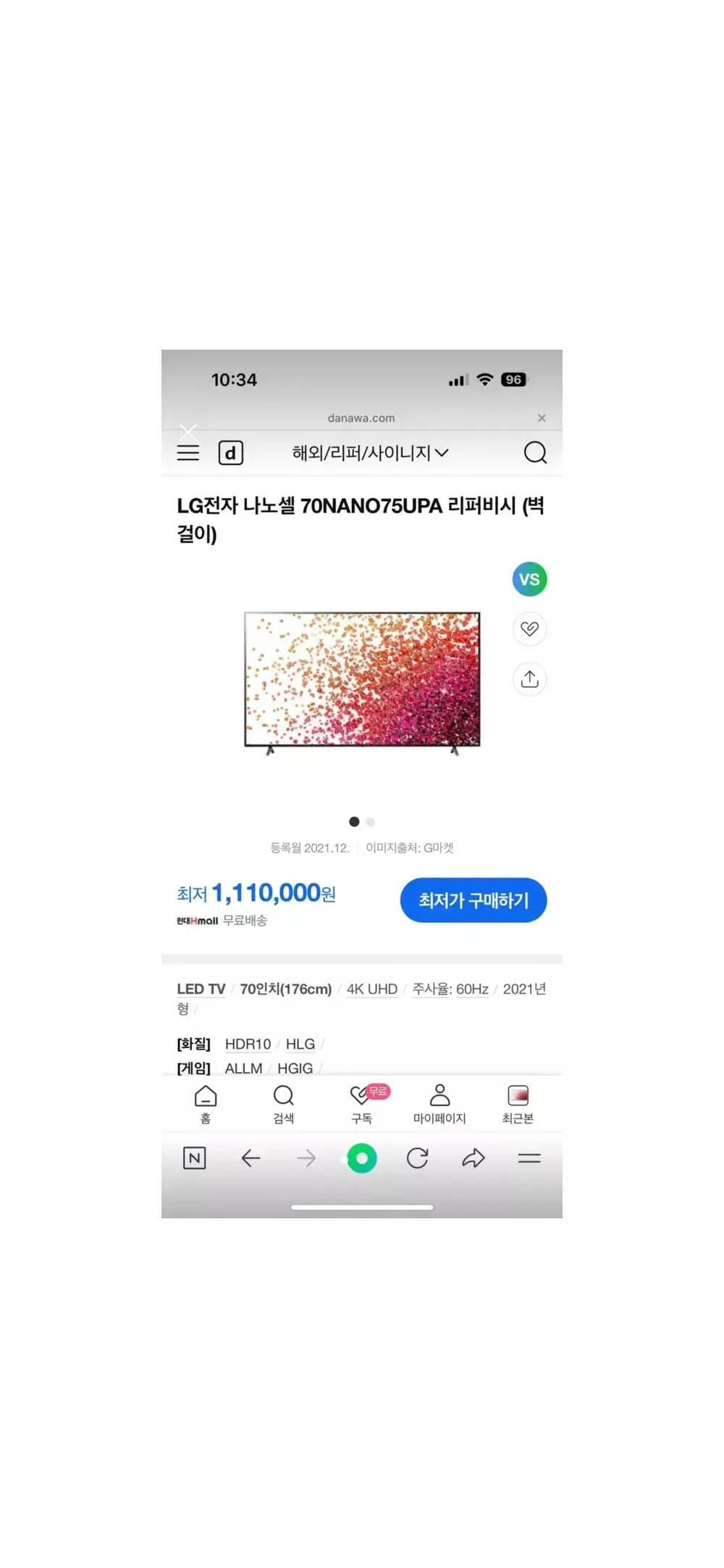The width and height of the screenshot is (724, 1568).
Task: Open the LED TV spec link
Action: 201,989
